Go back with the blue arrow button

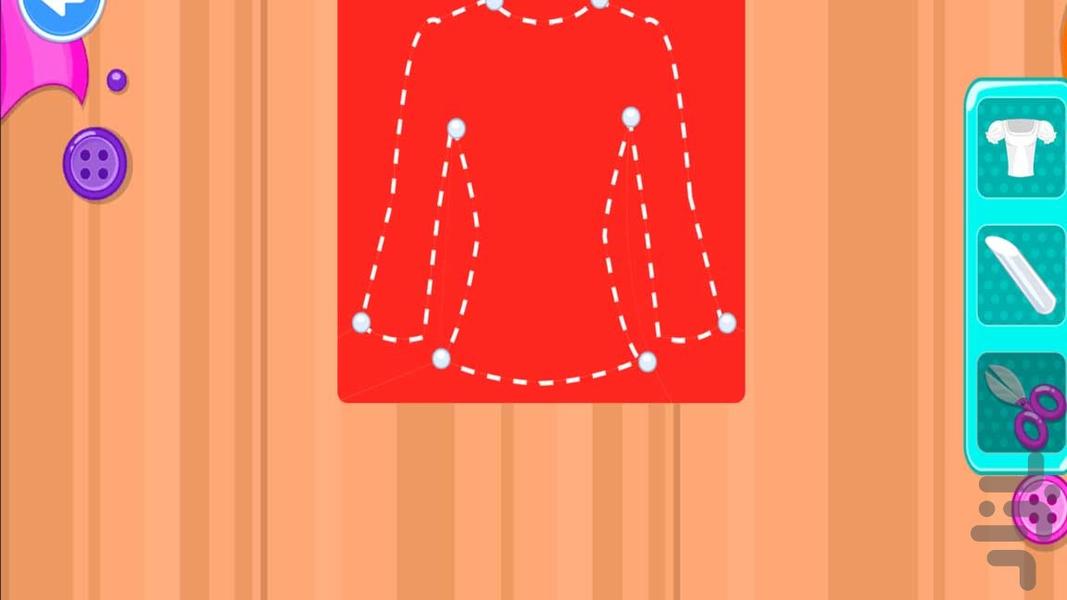[62, 12]
